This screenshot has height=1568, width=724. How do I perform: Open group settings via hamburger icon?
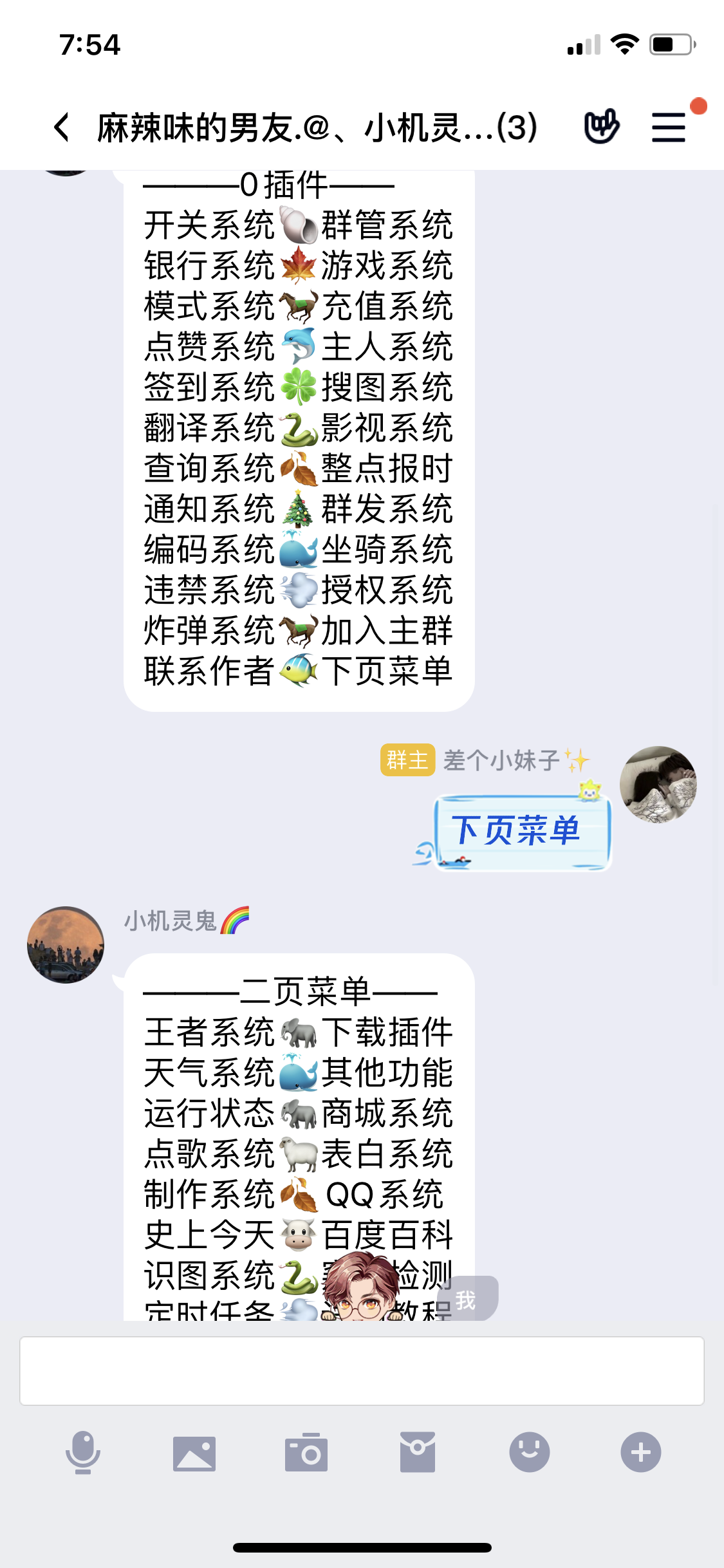pos(667,126)
